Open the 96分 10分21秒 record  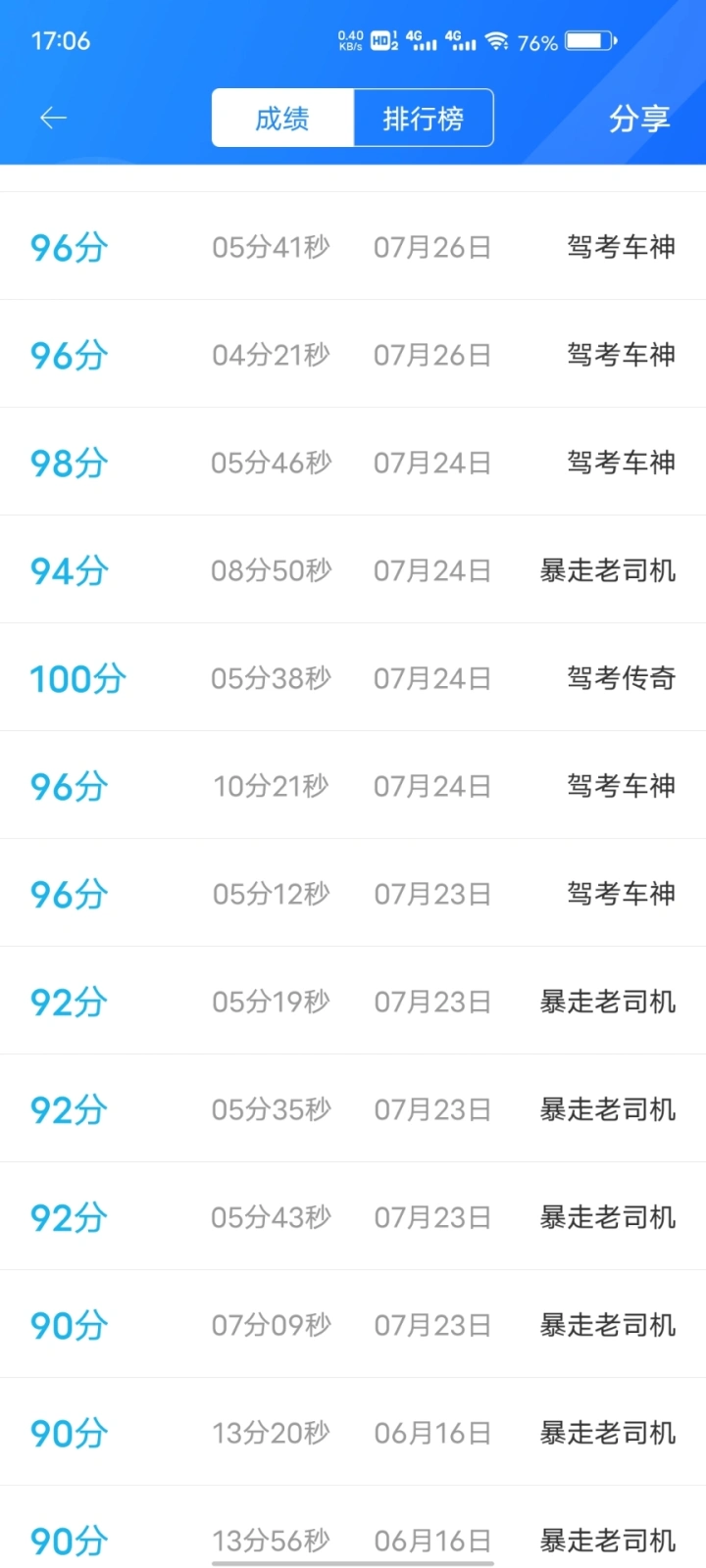pos(353,785)
